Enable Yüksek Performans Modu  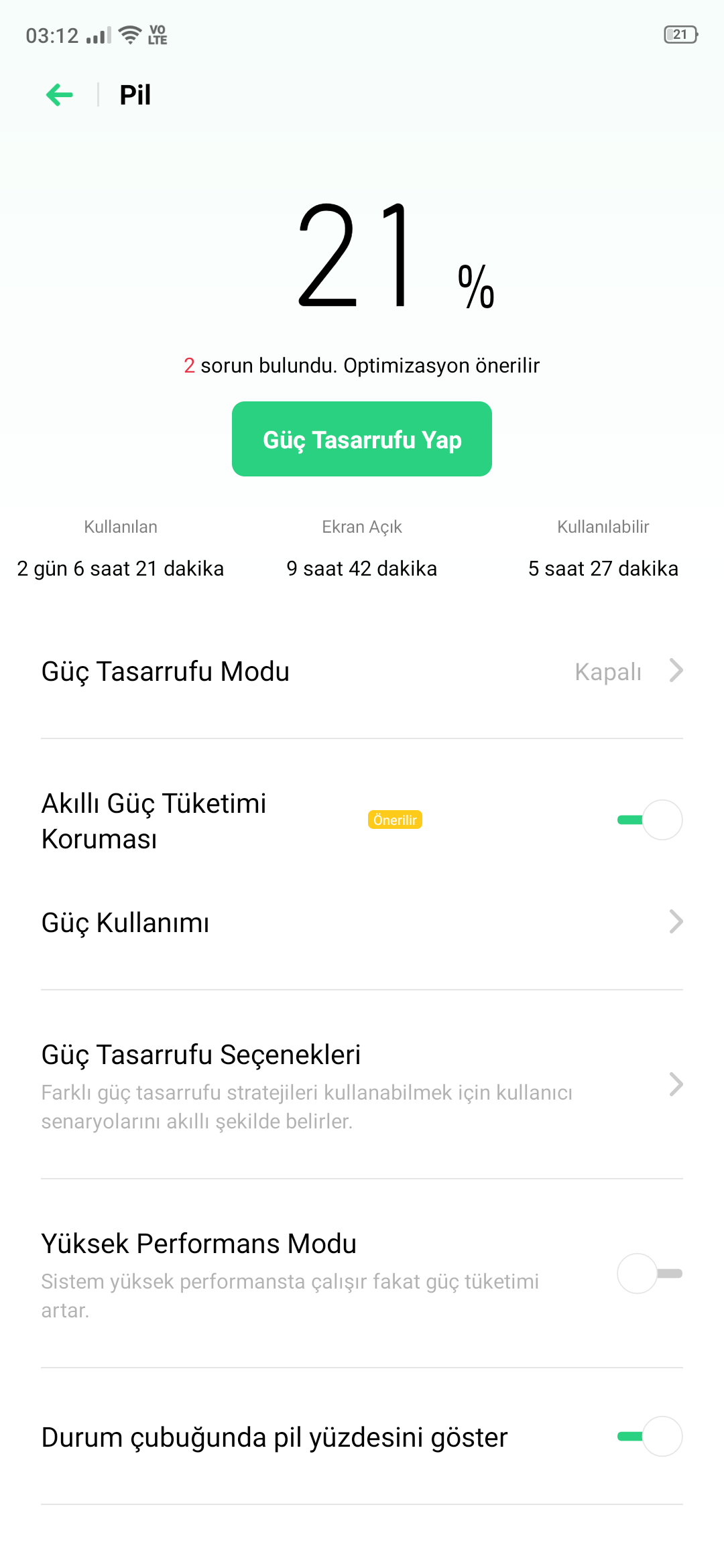pos(650,1273)
